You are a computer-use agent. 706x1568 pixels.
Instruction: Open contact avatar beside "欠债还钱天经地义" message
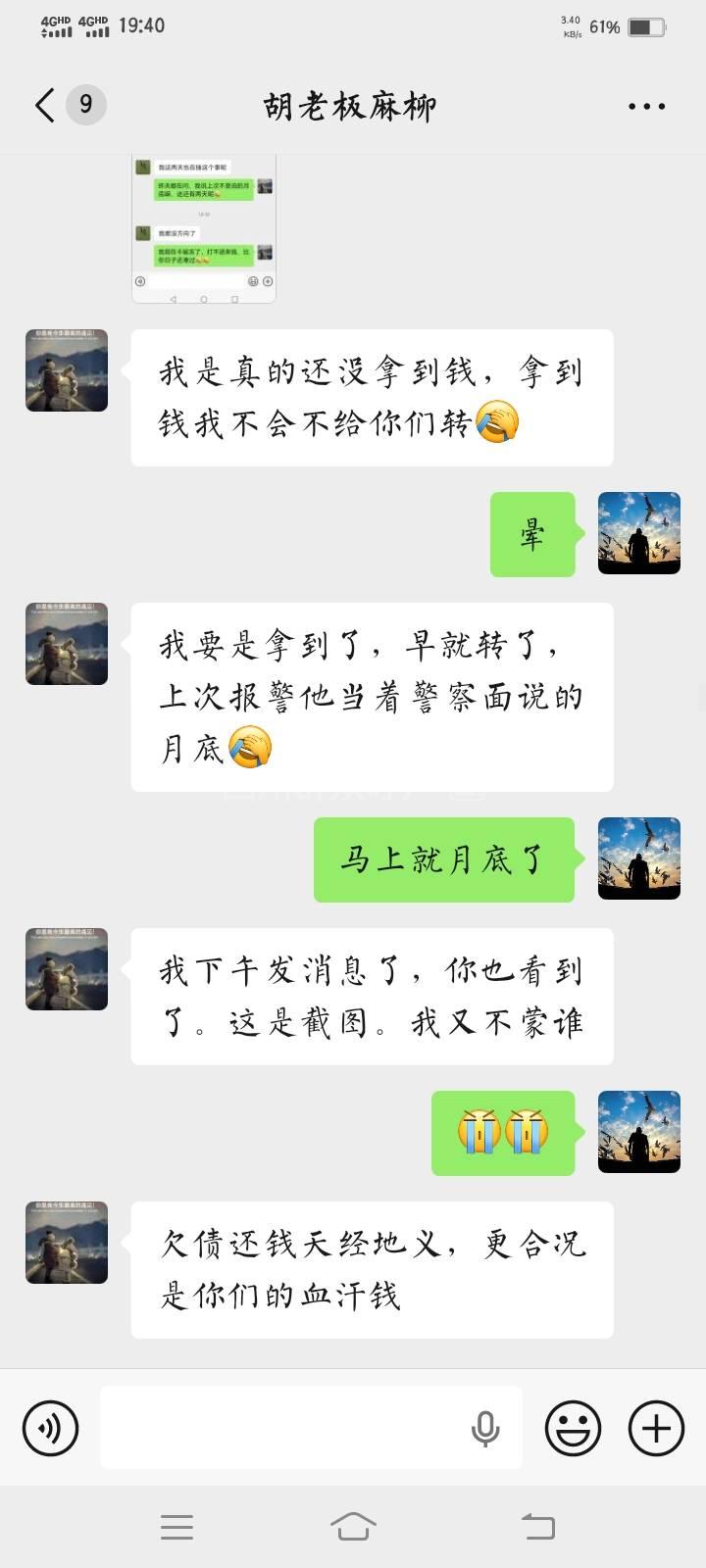pyautogui.click(x=67, y=1243)
